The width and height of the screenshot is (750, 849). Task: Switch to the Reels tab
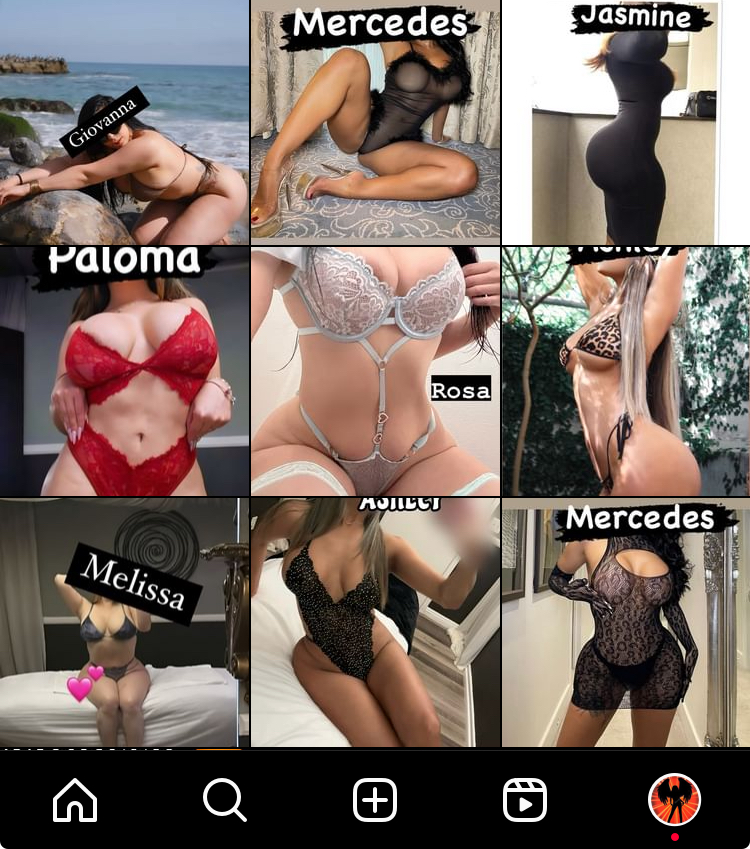(x=524, y=800)
